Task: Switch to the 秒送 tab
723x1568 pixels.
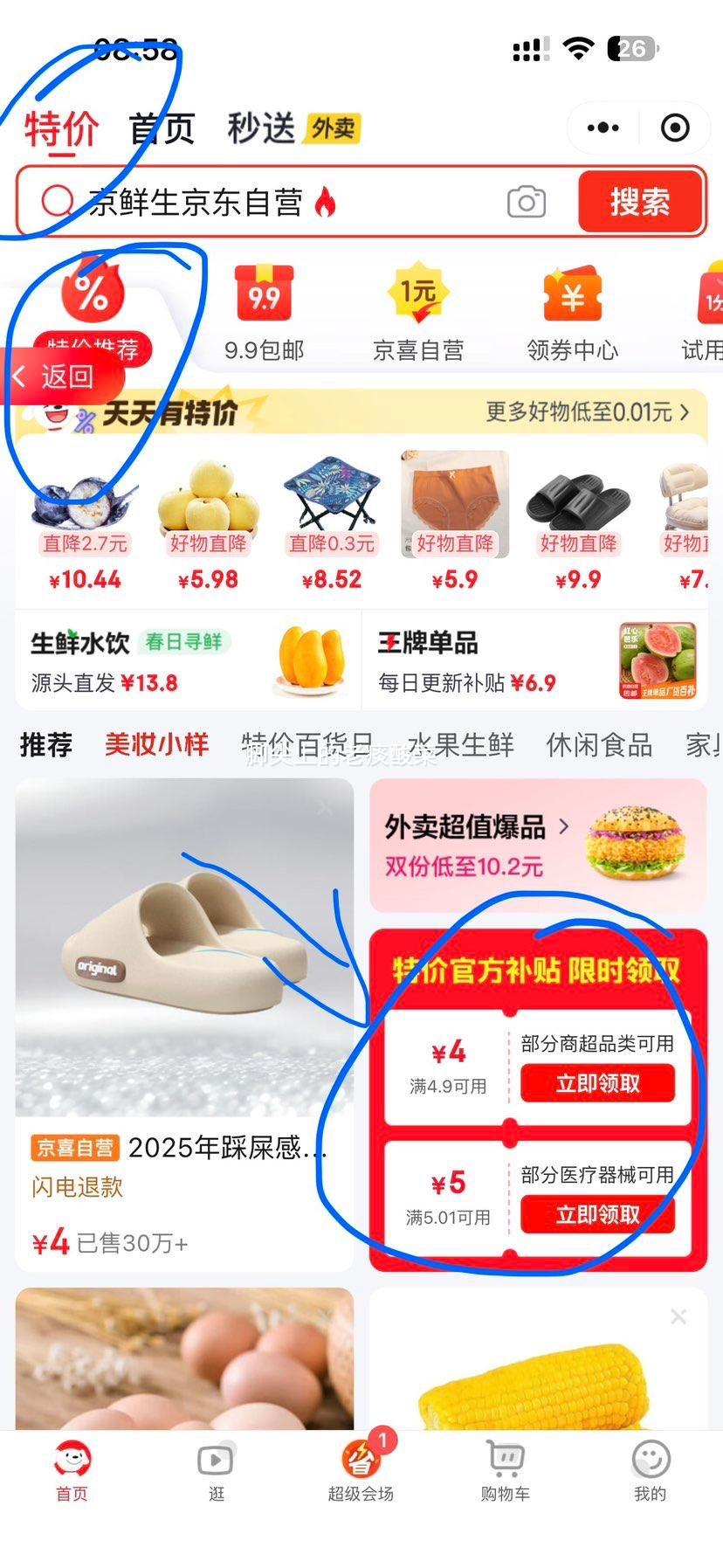Action: 260,127
